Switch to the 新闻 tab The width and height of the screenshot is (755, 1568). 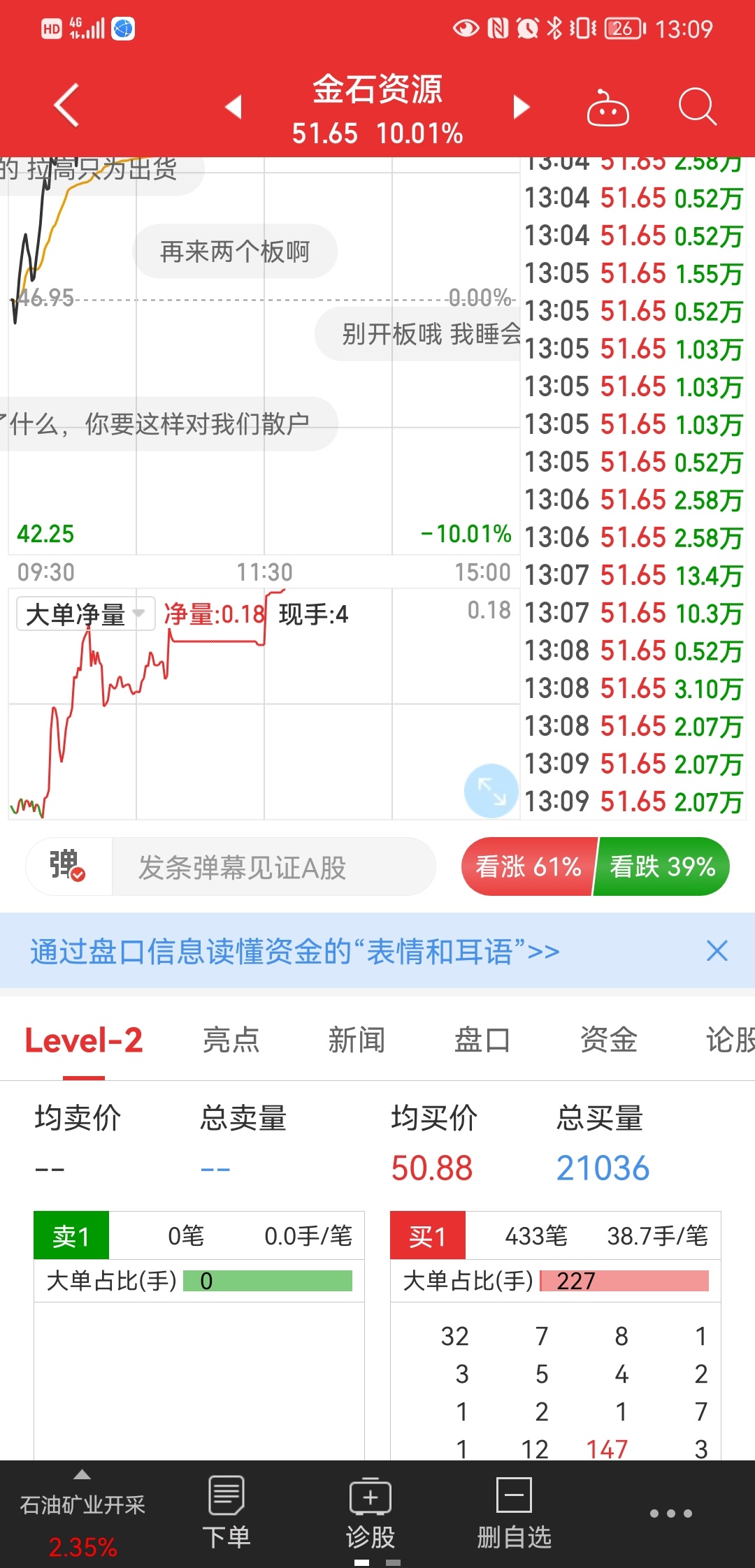click(x=357, y=1040)
